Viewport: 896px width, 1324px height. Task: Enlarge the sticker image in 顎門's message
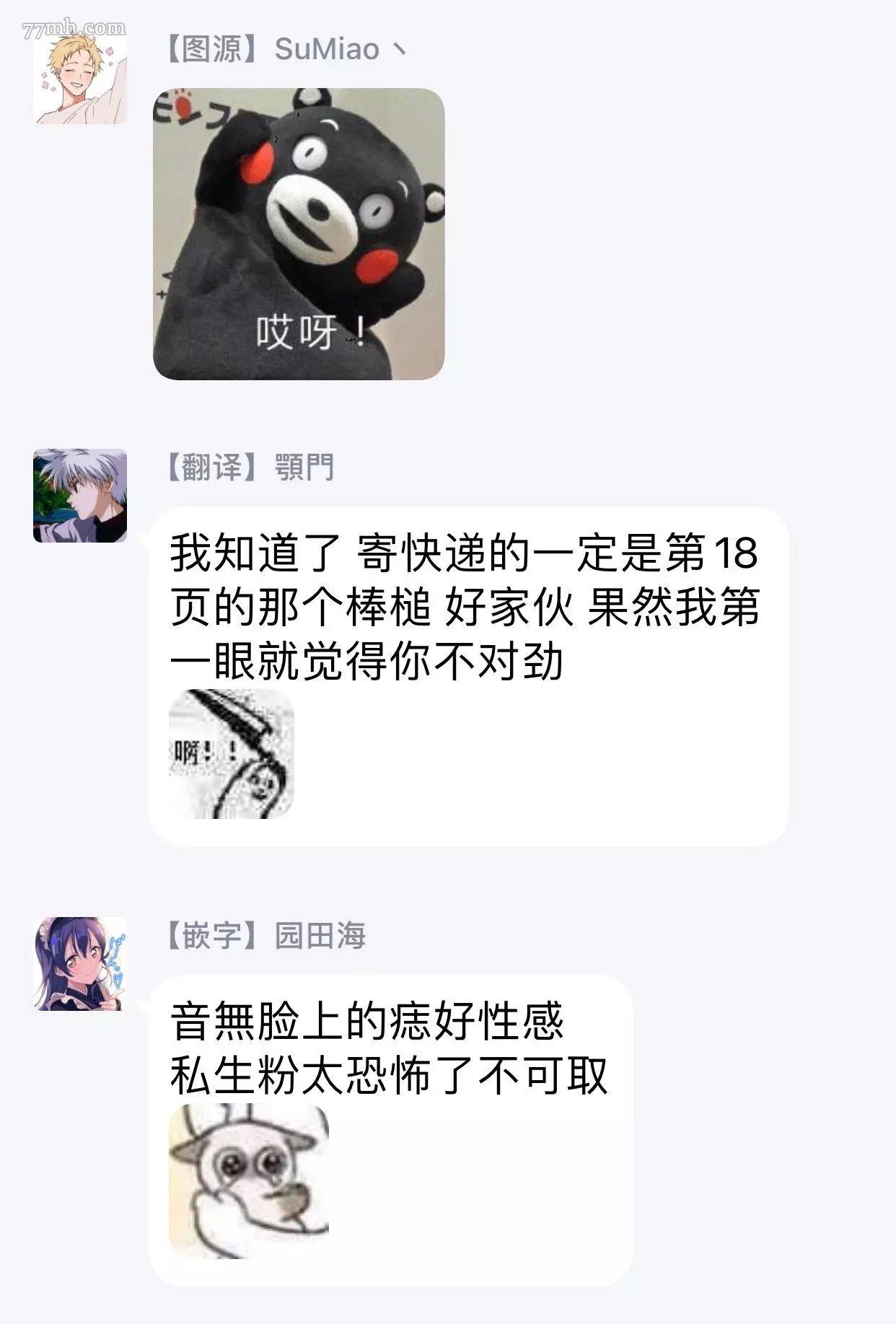[232, 753]
